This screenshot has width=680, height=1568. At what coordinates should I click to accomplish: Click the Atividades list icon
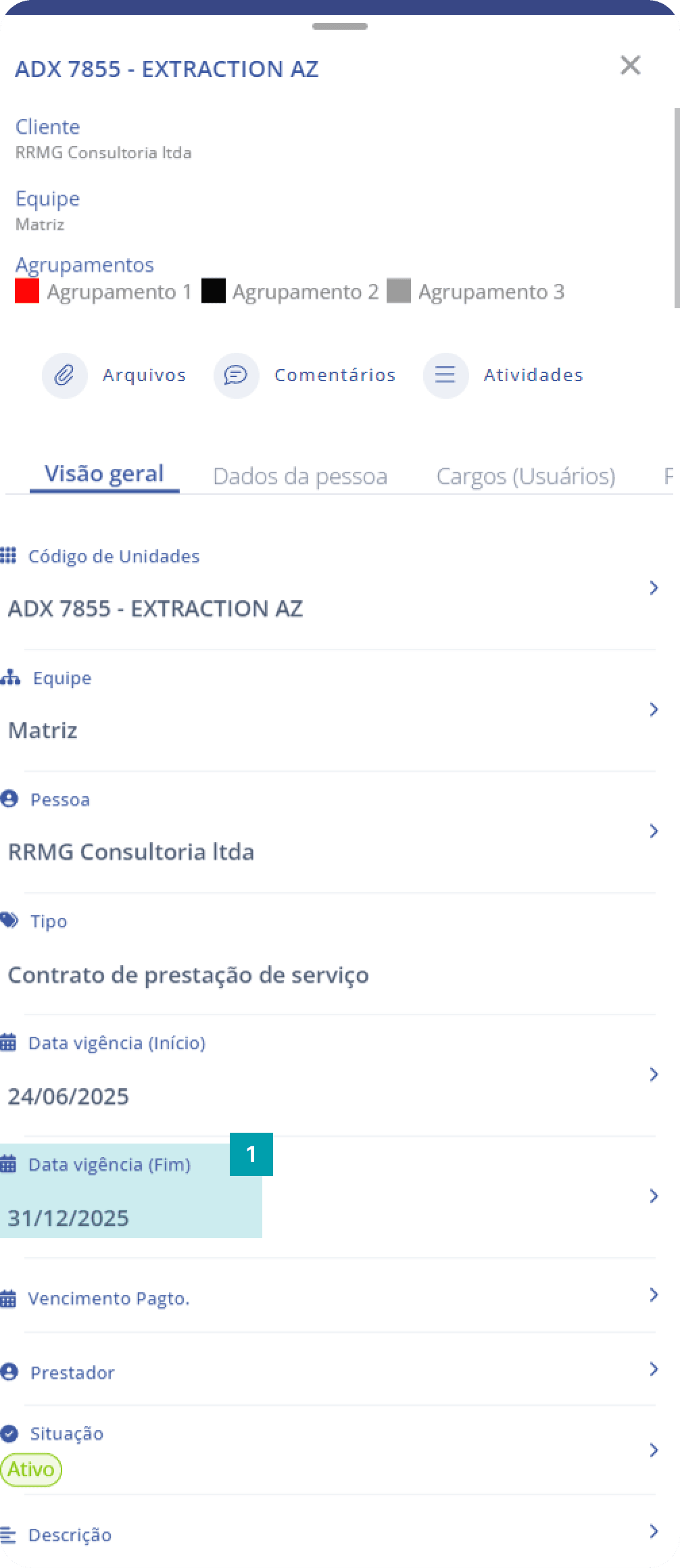point(445,375)
